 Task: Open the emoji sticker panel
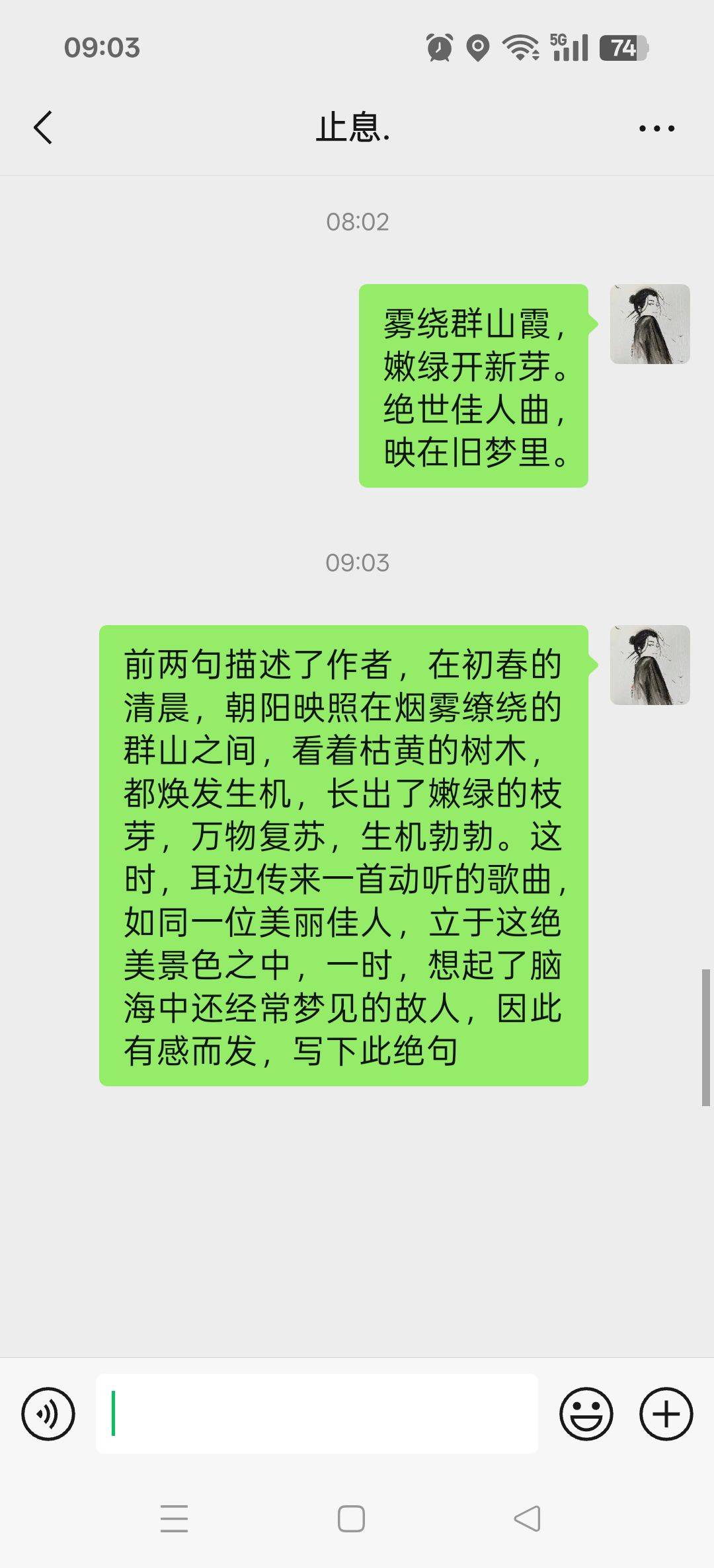(x=586, y=1414)
